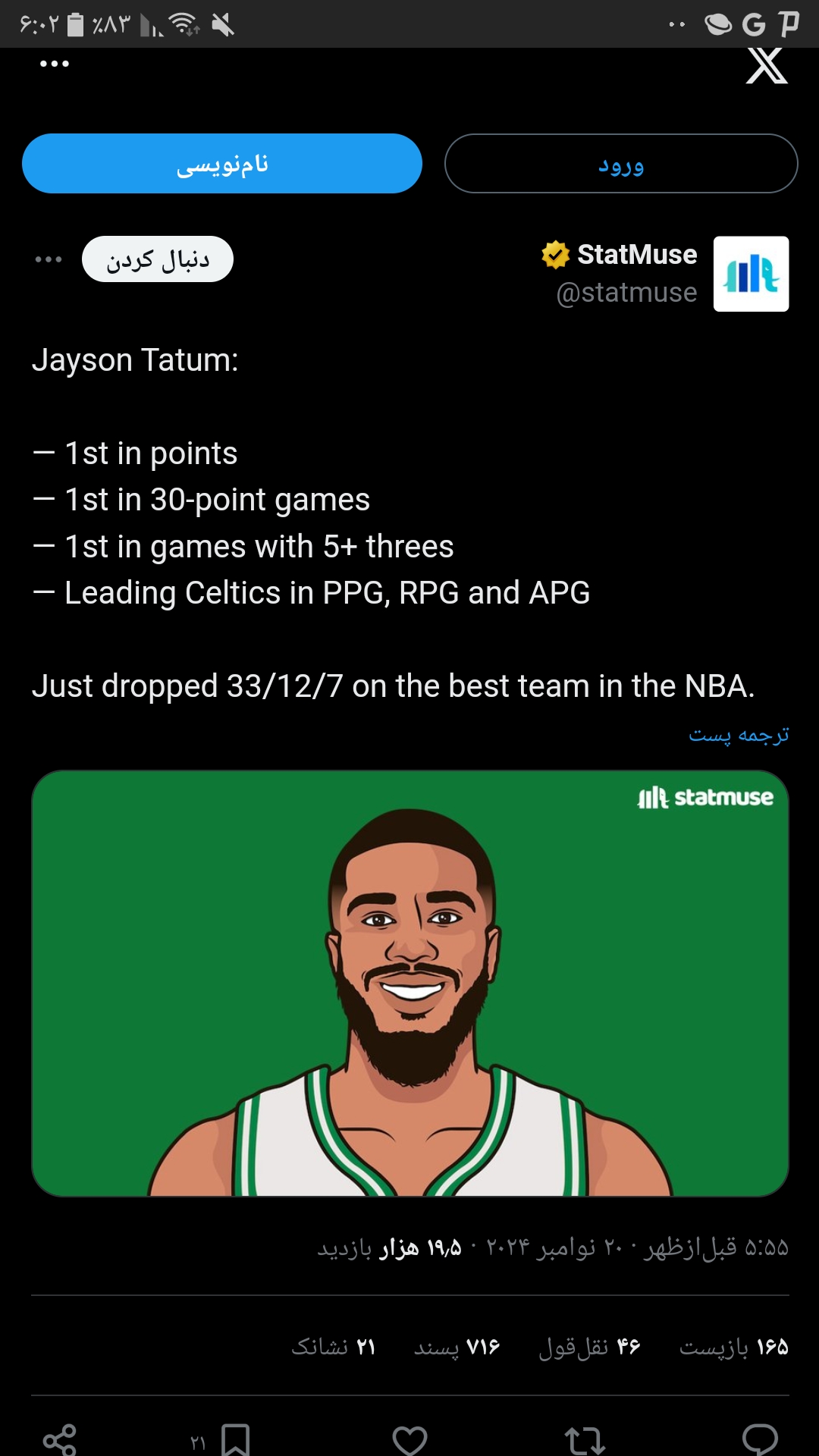Like this tweet with the heart
The image size is (819, 1456).
pos(410,1440)
